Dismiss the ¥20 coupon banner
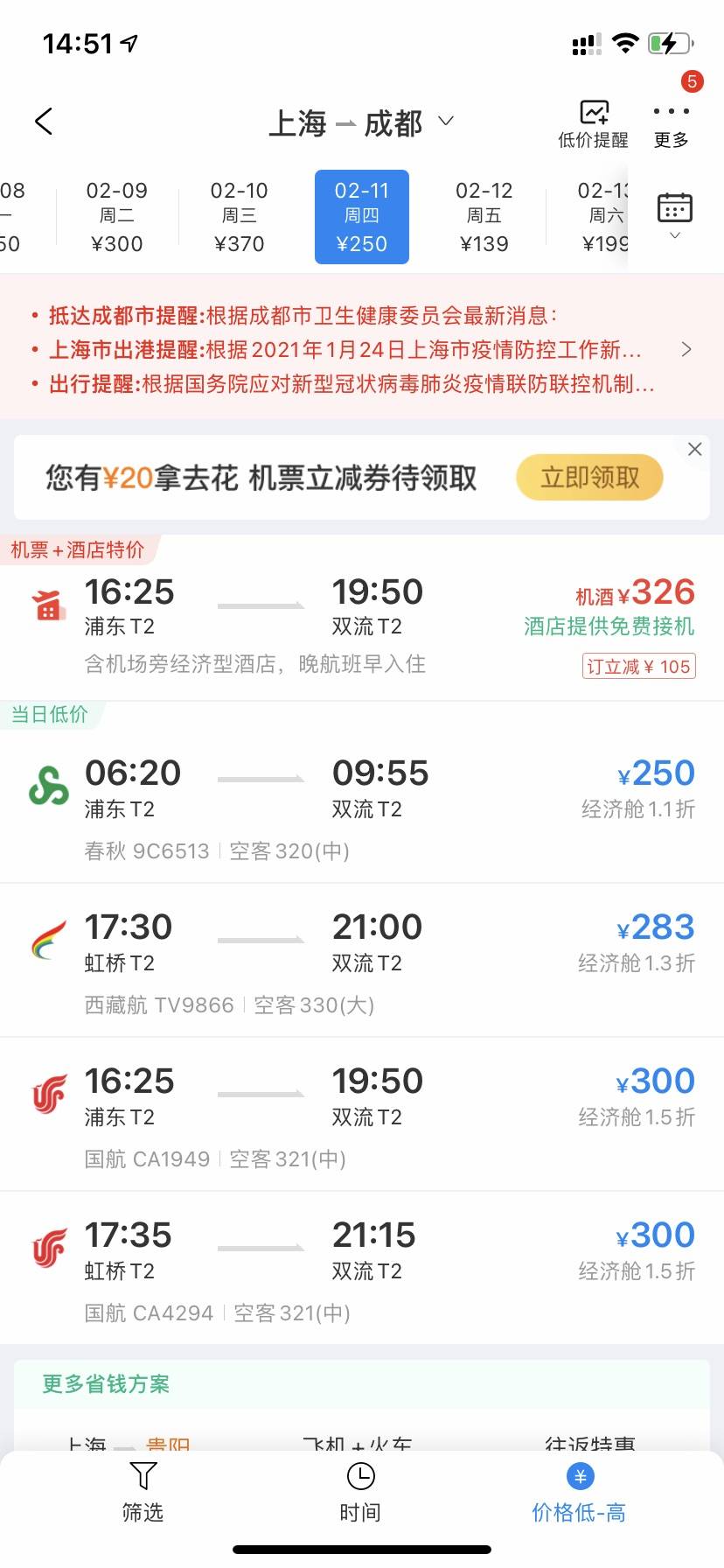The width and height of the screenshot is (724, 1568). (695, 449)
